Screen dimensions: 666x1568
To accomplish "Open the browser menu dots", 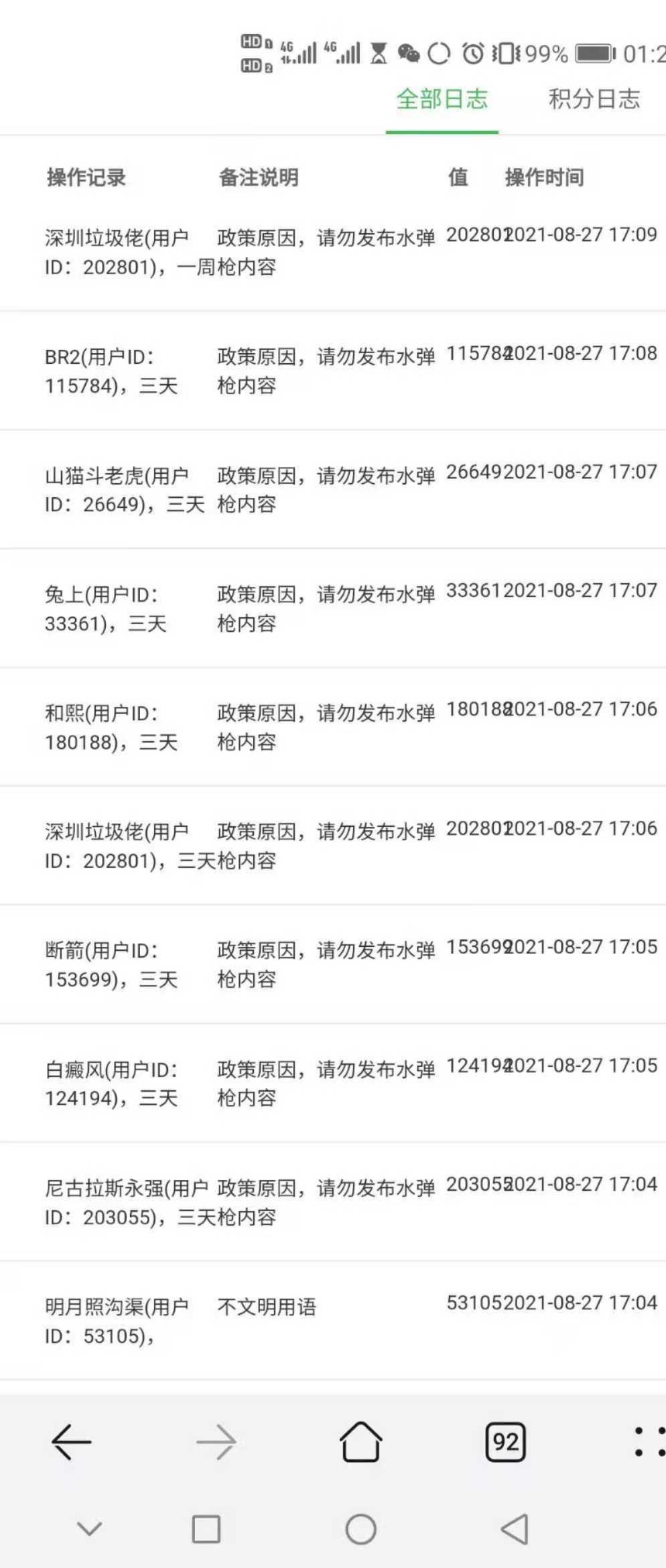I will pyautogui.click(x=648, y=1441).
